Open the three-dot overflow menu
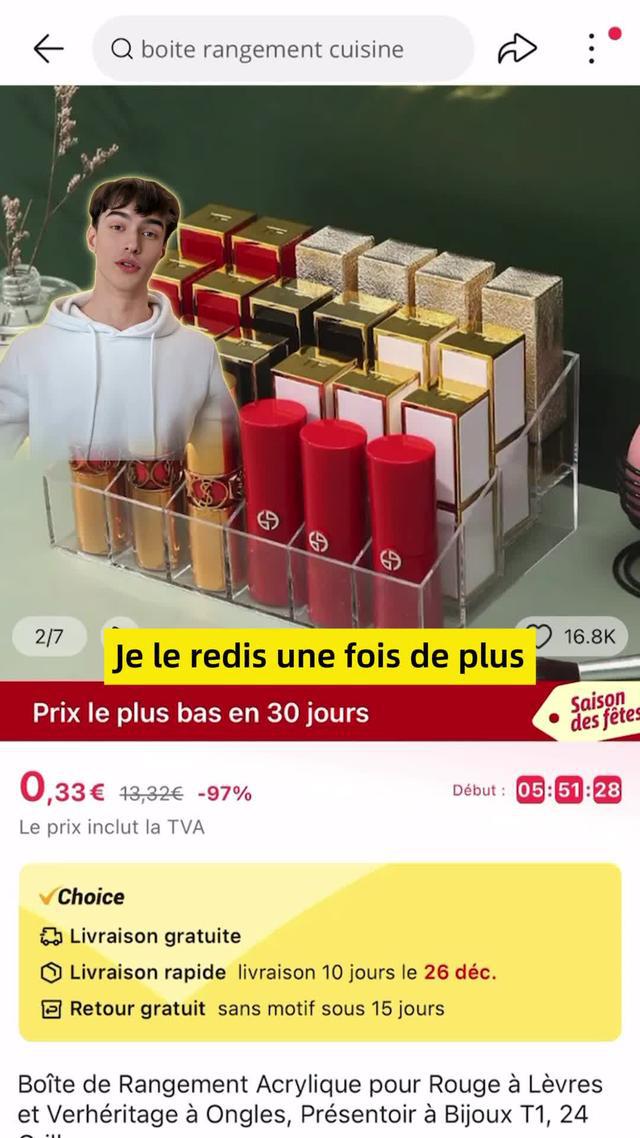Image resolution: width=640 pixels, height=1138 pixels. [592, 49]
